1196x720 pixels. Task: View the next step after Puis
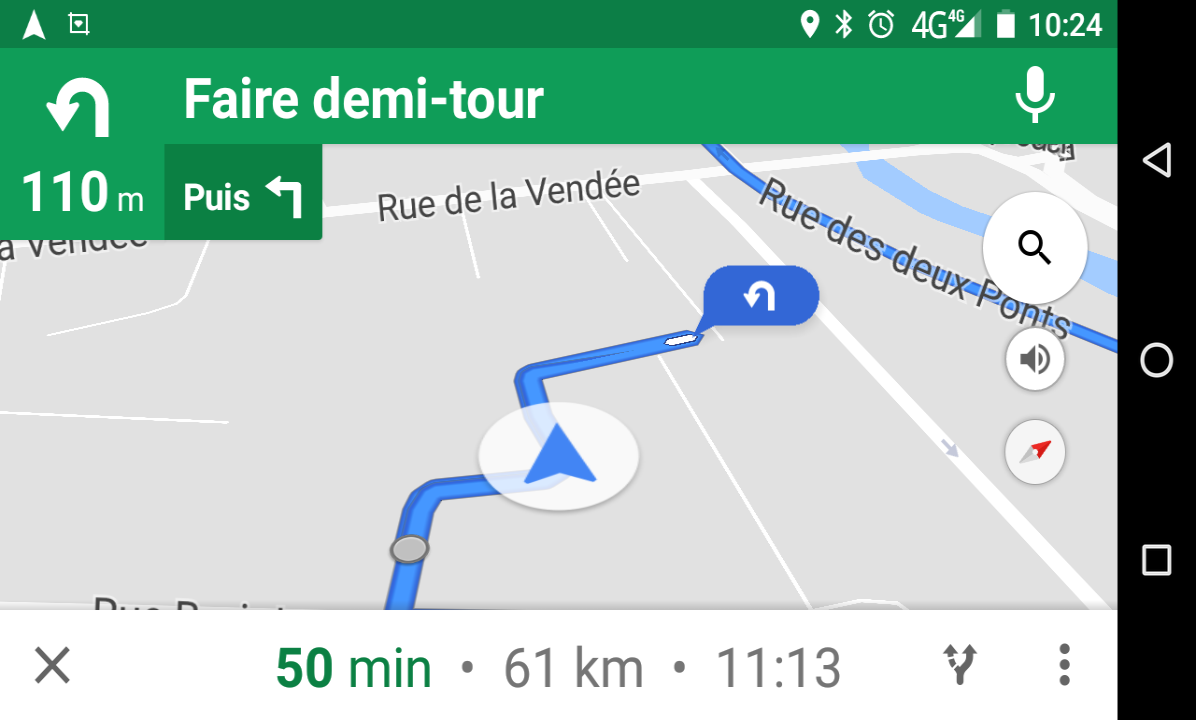pyautogui.click(x=243, y=193)
